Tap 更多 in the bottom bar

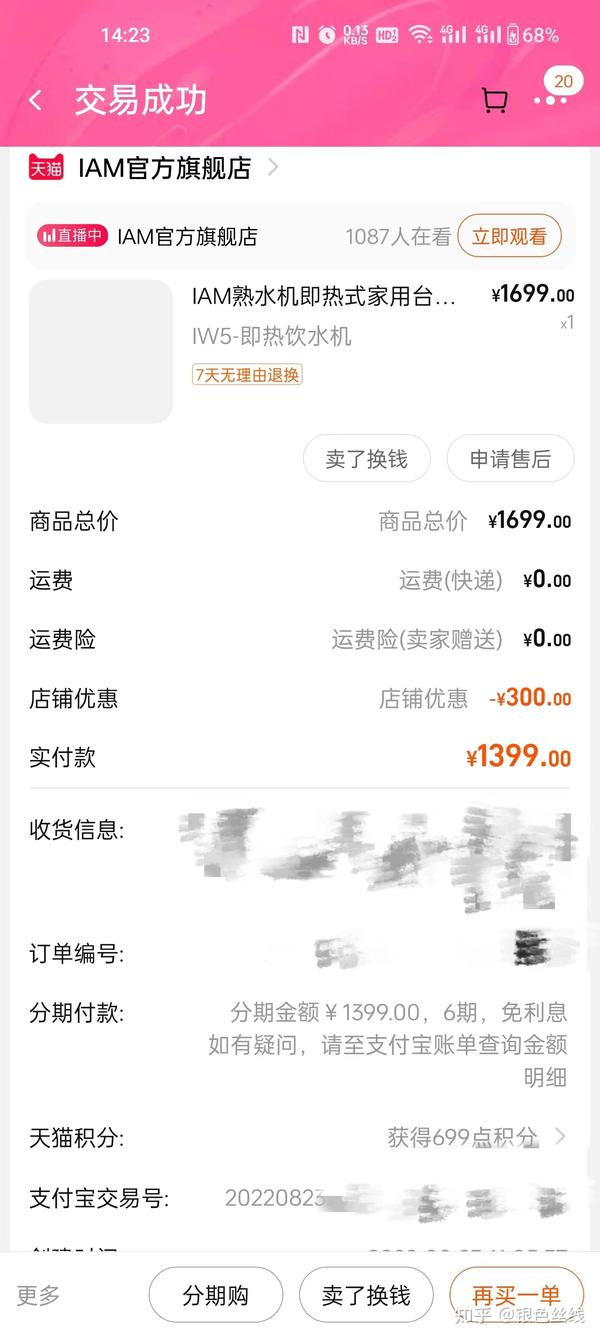[38, 1295]
